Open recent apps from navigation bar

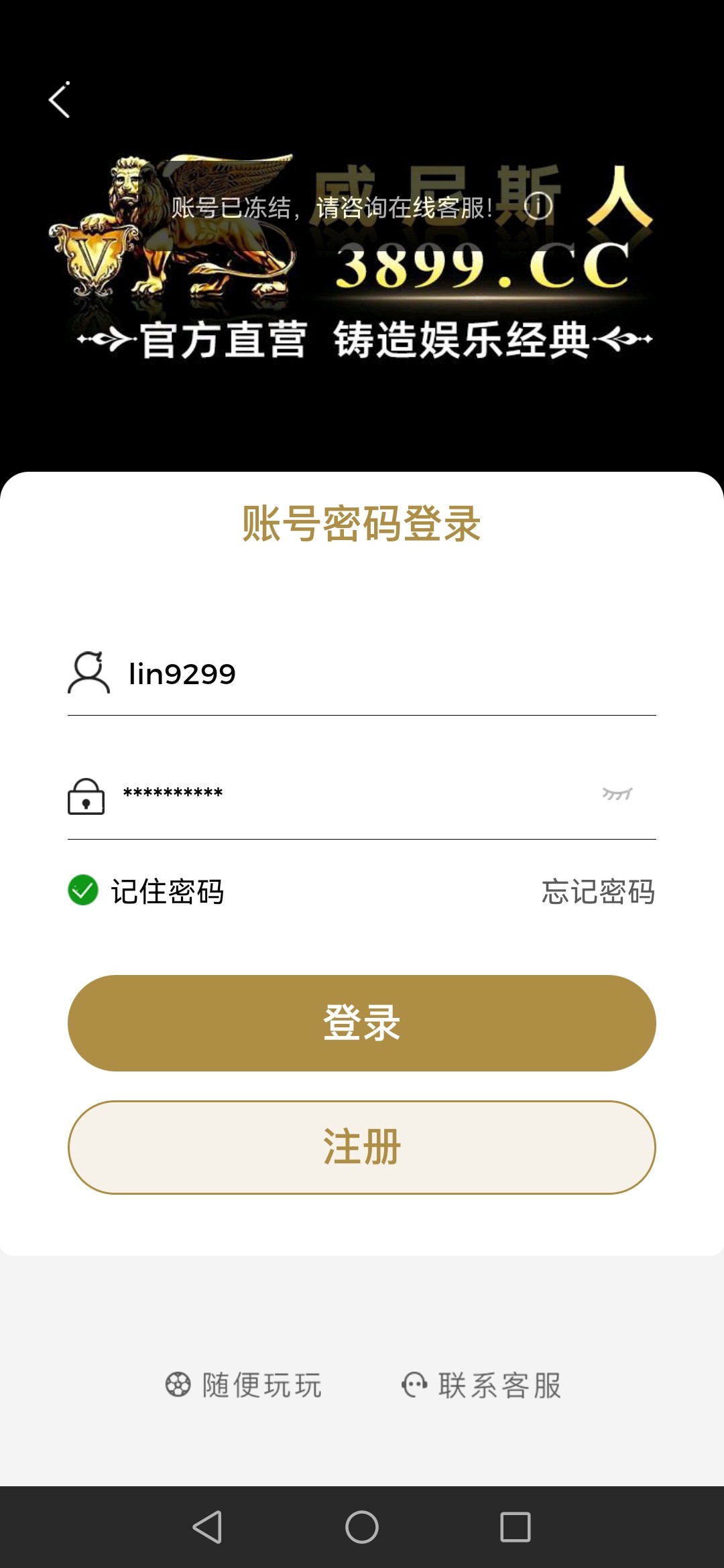pyautogui.click(x=516, y=1527)
